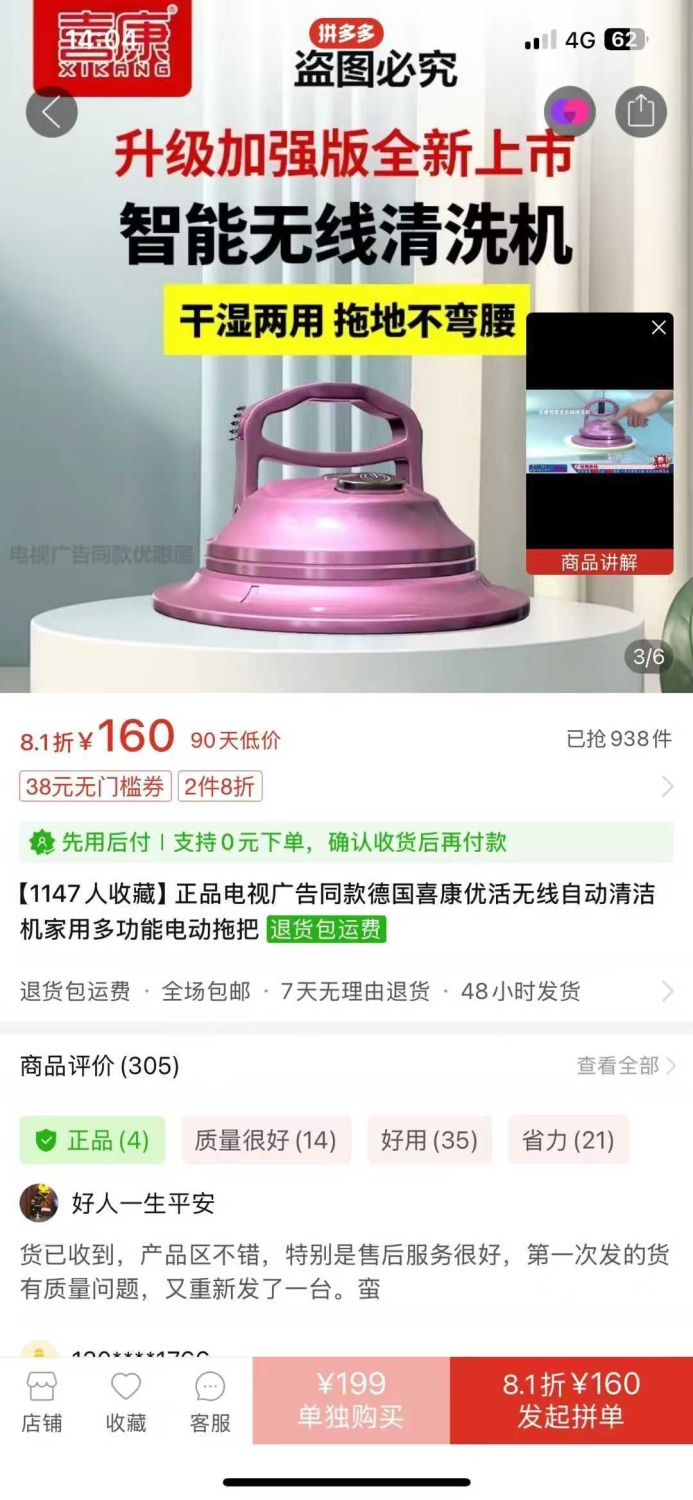Filter reviews by 省力 (21)
This screenshot has height=1500, width=693.
[x=568, y=1140]
